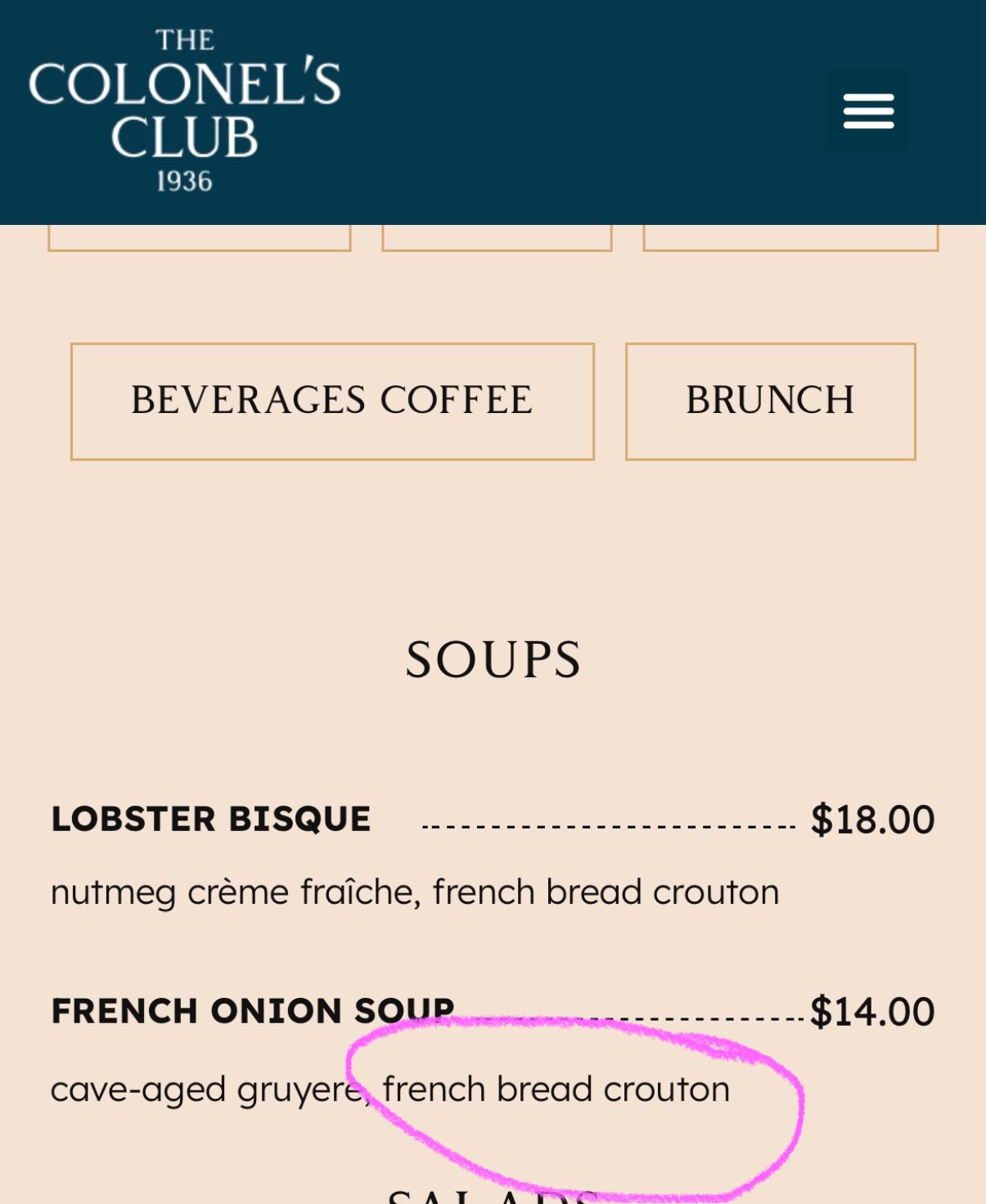The image size is (986, 1204).
Task: Open the hamburger navigation menu
Action: (x=868, y=111)
